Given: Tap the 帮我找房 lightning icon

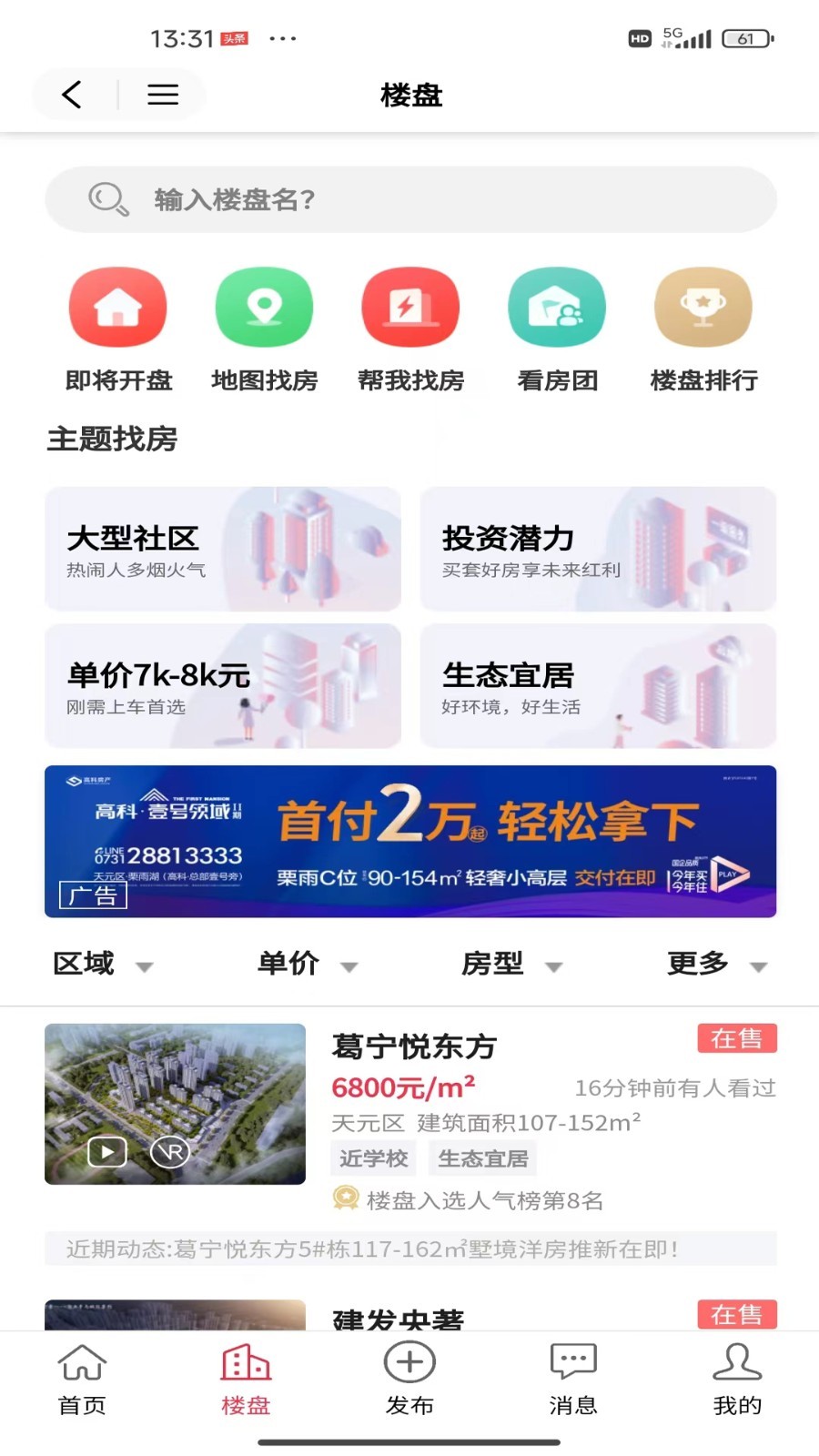Looking at the screenshot, I should tap(409, 308).
